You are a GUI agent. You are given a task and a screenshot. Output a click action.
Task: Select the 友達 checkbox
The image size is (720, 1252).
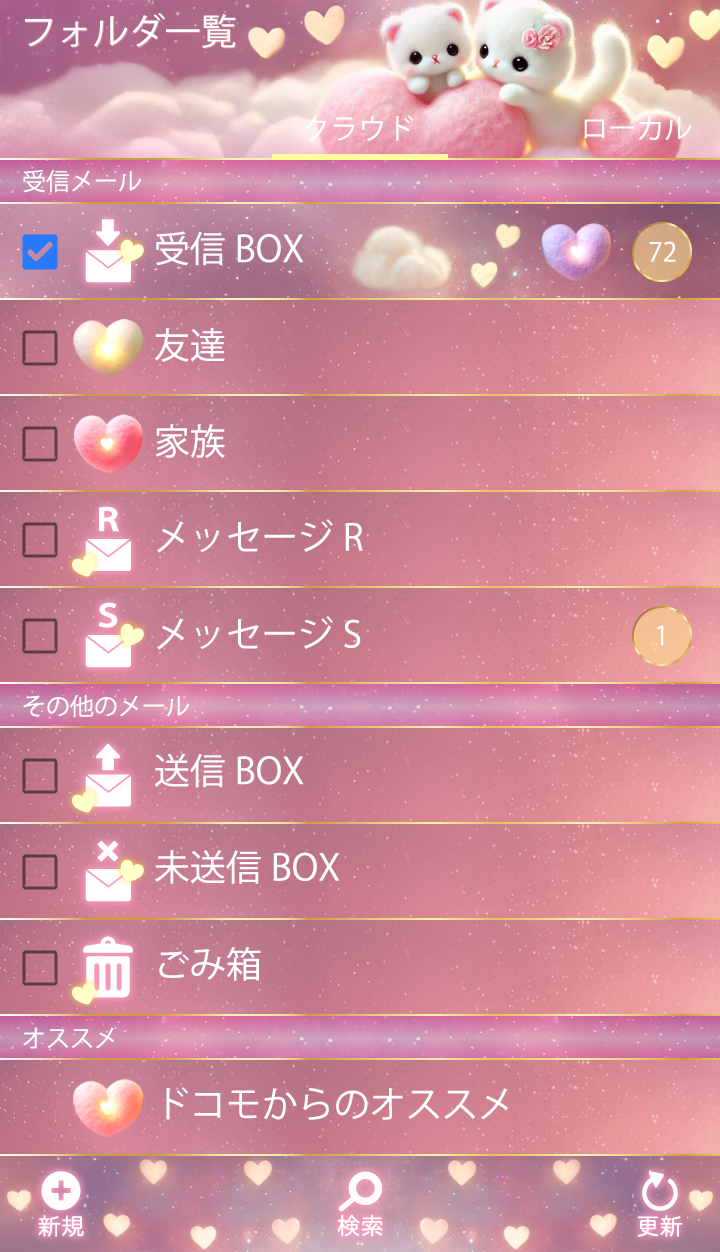click(x=40, y=348)
